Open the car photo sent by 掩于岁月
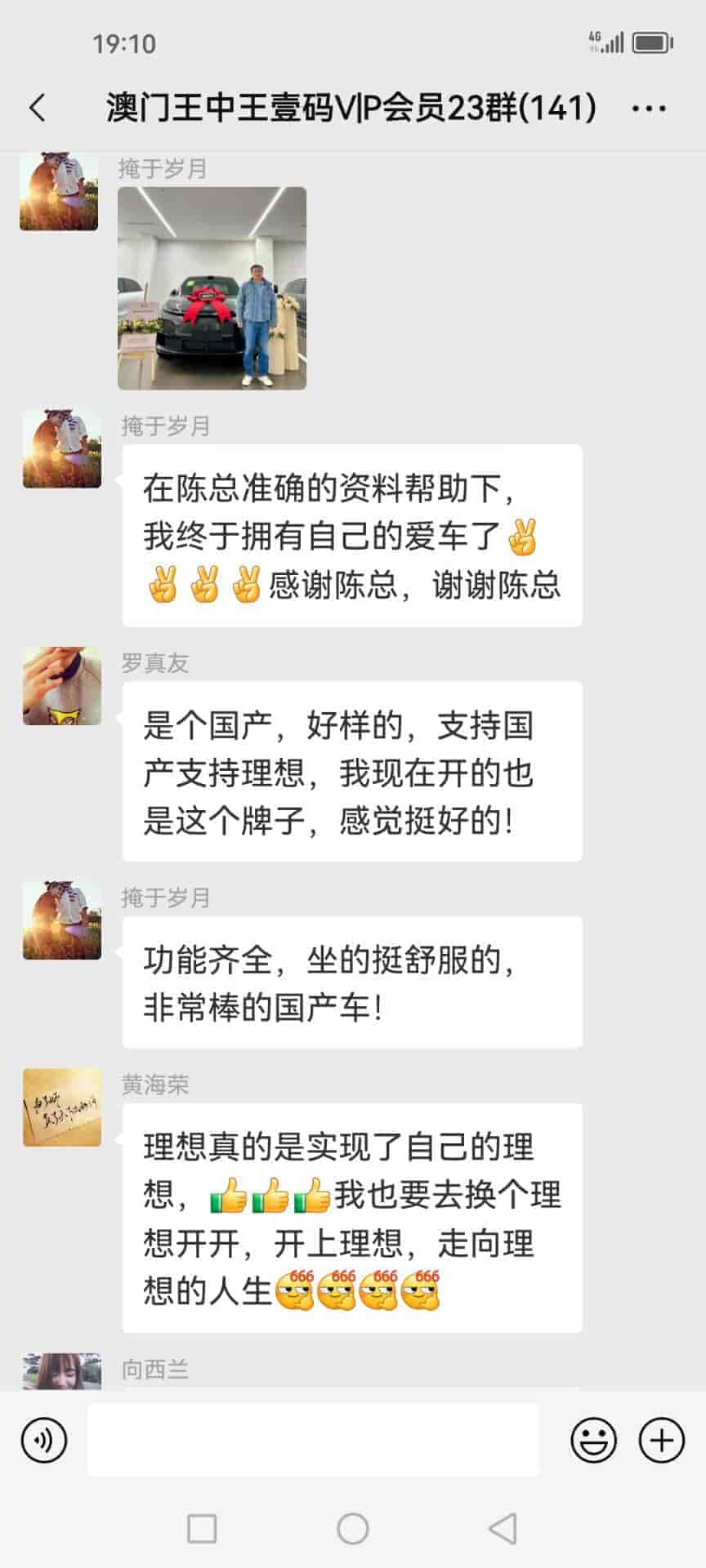 point(212,287)
